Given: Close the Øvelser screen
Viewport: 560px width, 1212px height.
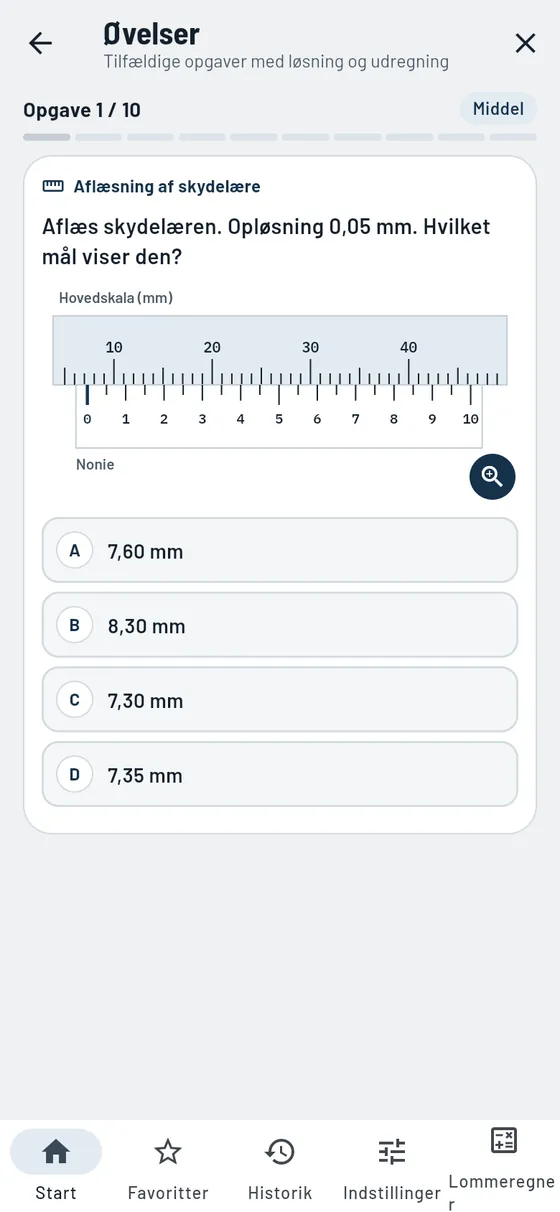Looking at the screenshot, I should pyautogui.click(x=525, y=43).
